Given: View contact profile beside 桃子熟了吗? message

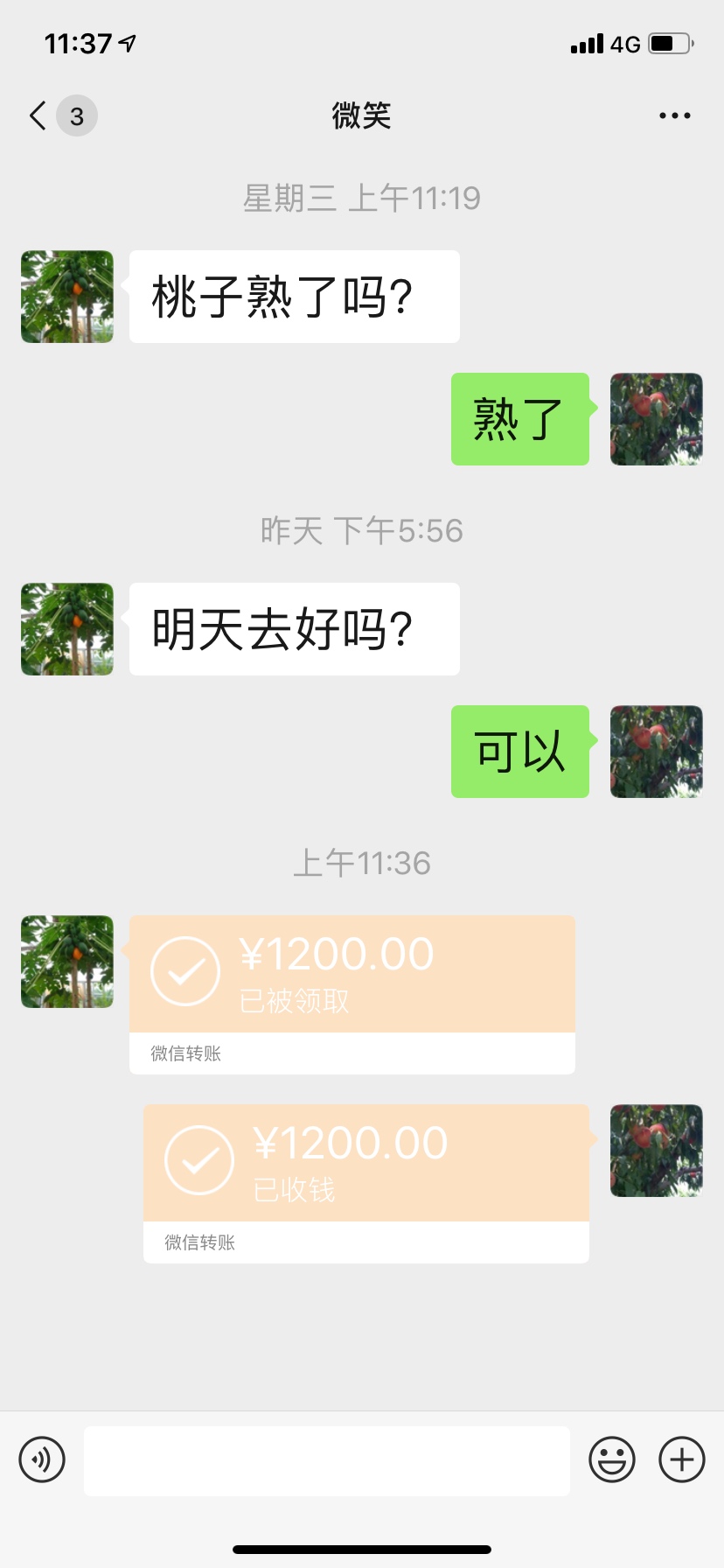Looking at the screenshot, I should click(67, 297).
